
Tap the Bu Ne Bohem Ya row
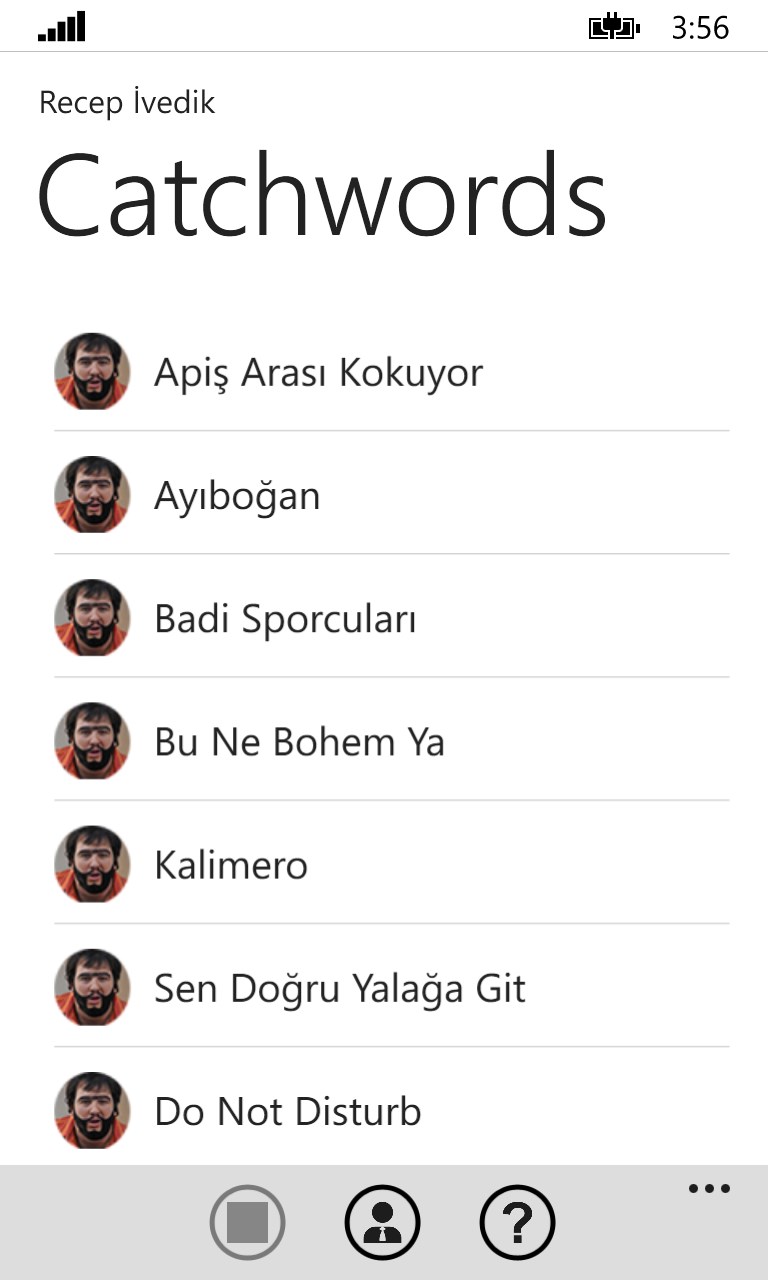point(299,742)
